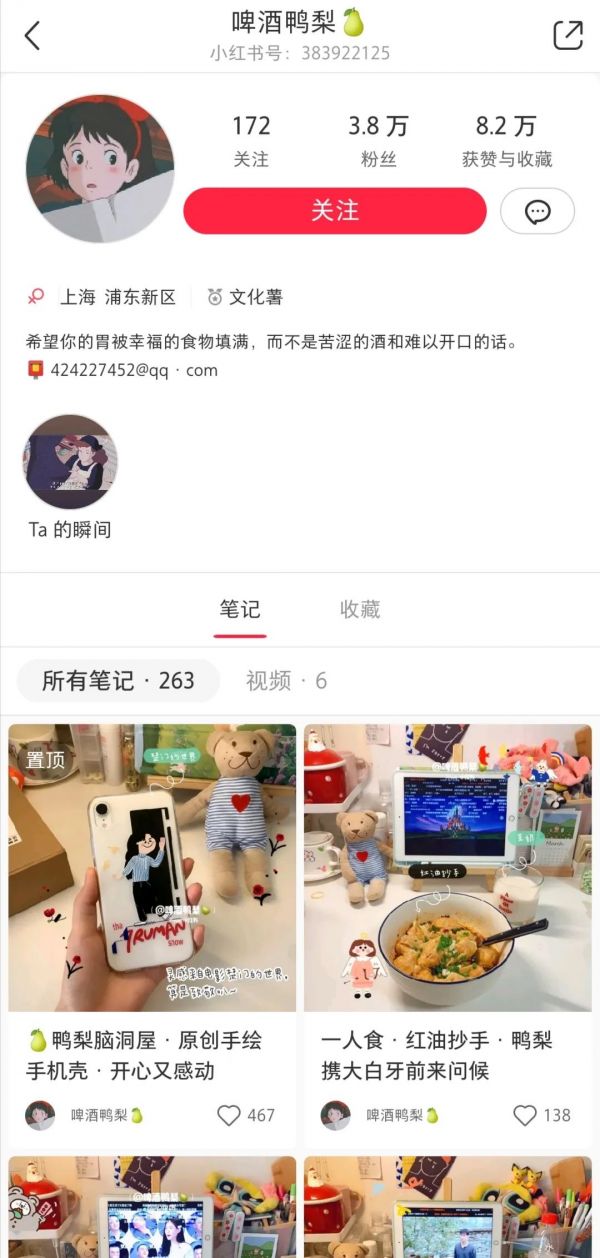Switch to the 收藏 tab
Screen dimensions: 600x1258
point(360,609)
